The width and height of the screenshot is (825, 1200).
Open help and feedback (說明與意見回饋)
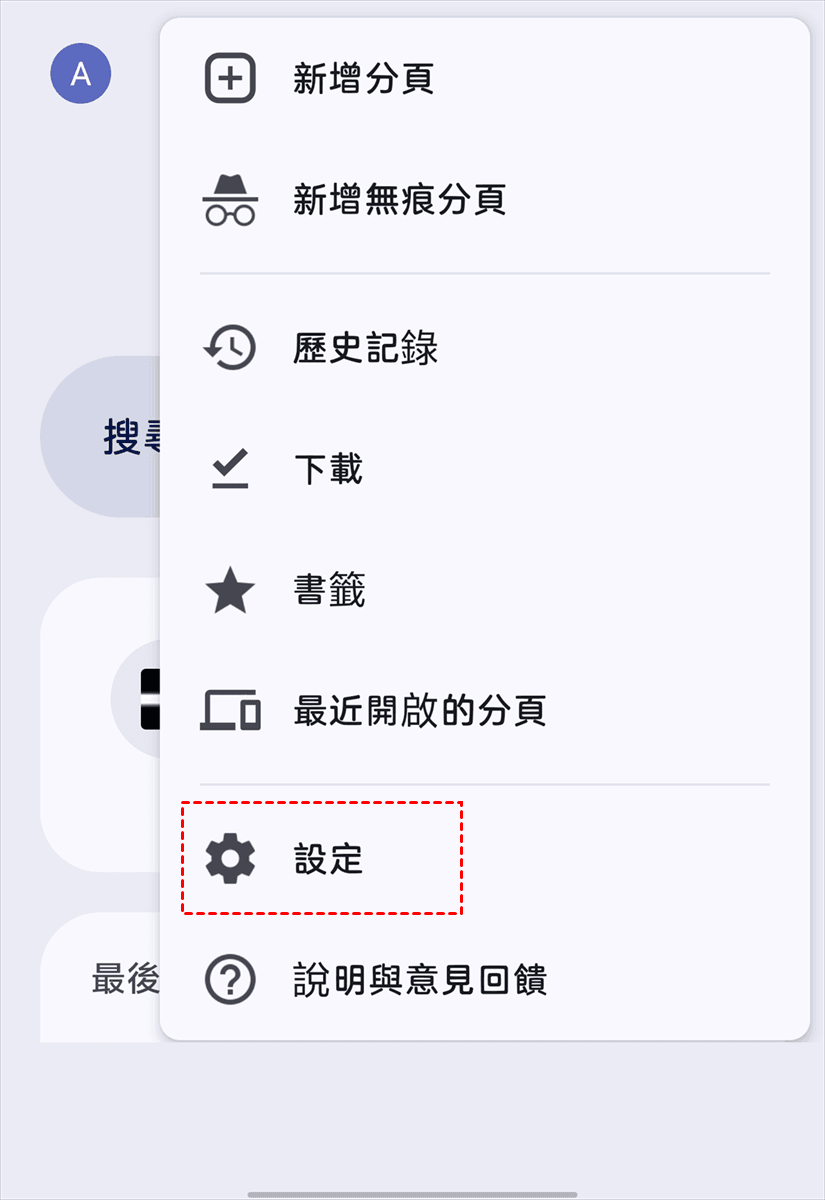[419, 980]
